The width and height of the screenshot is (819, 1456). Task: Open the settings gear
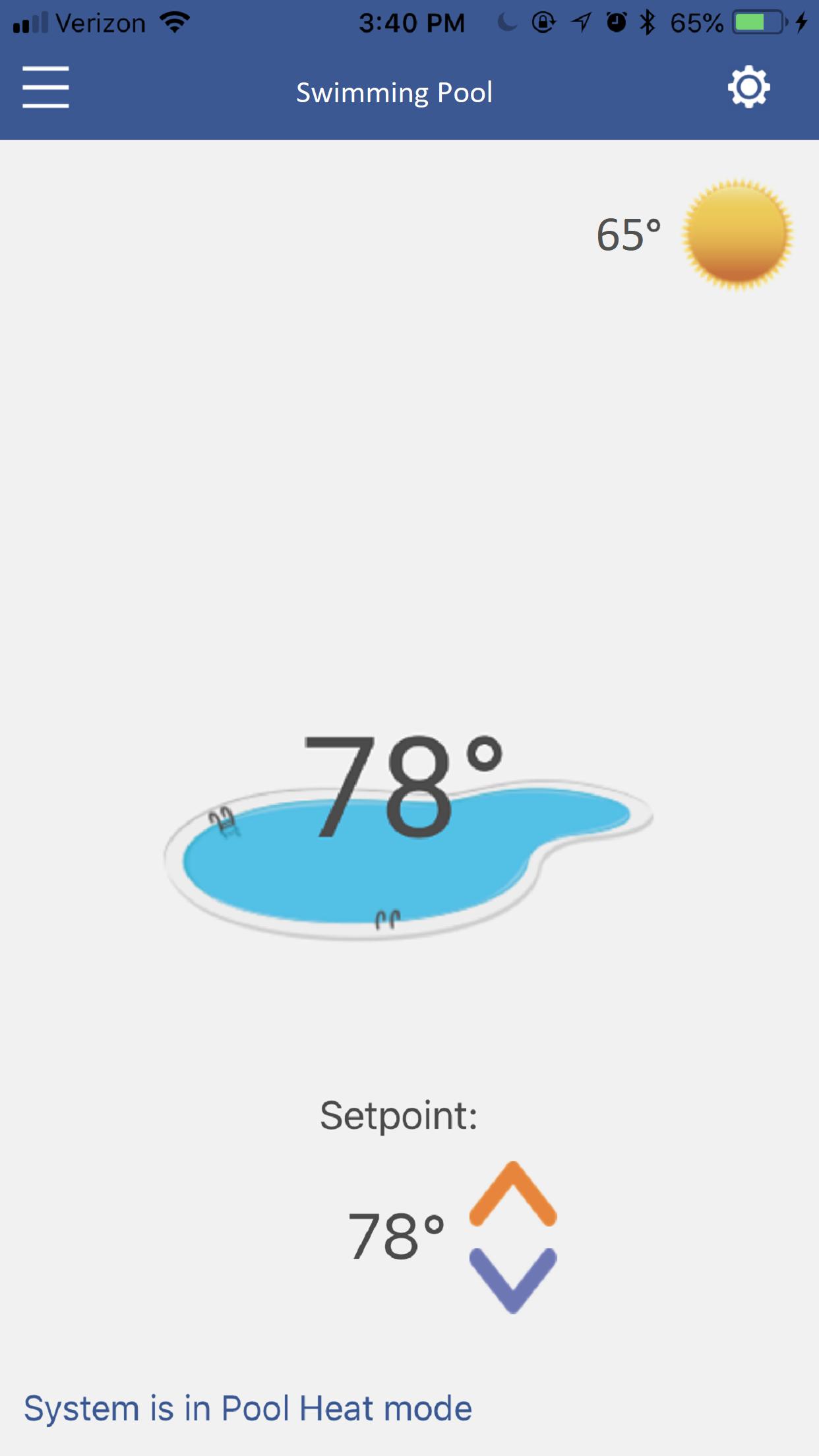point(748,87)
